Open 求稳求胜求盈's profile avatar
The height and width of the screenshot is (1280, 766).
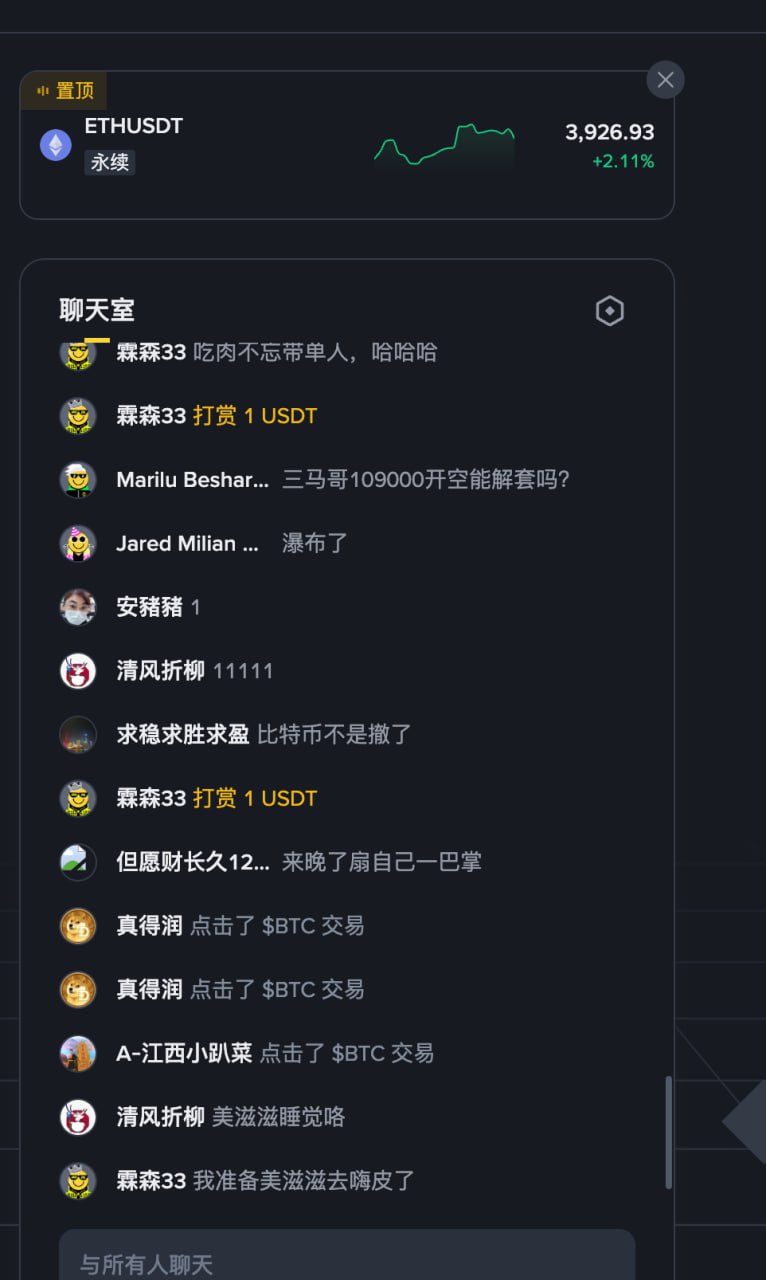point(78,735)
